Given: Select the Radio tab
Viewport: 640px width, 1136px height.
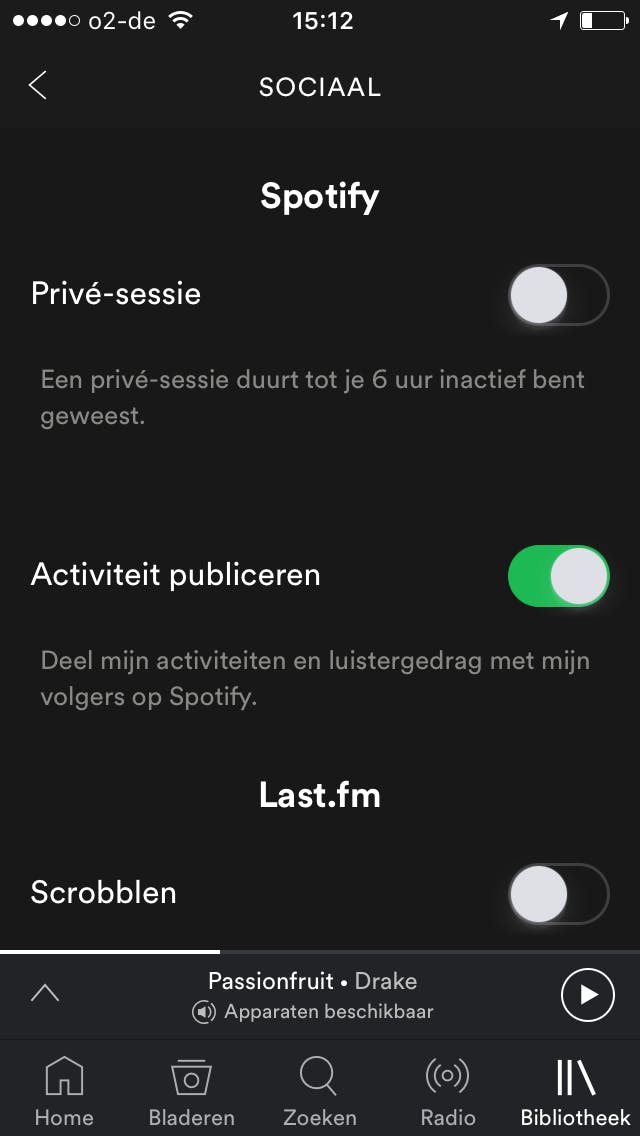Looking at the screenshot, I should click(447, 1090).
